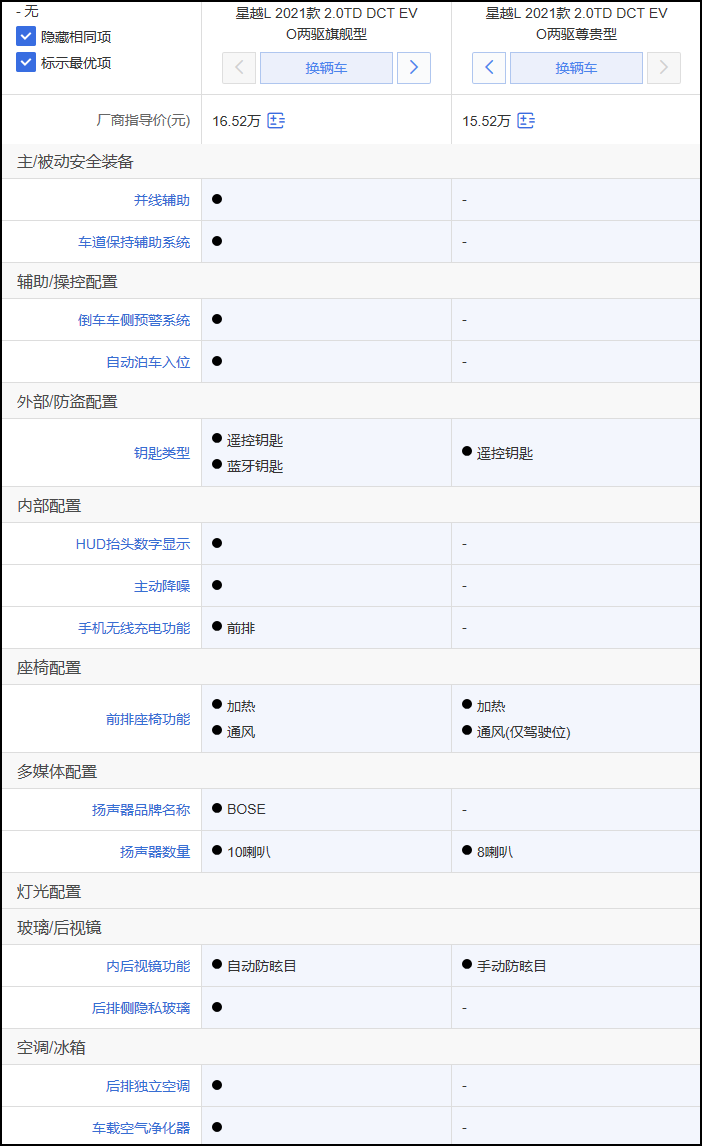This screenshot has height=1146, width=702.
Task: Open the 钥匙类型 parameter link
Action: point(162,453)
